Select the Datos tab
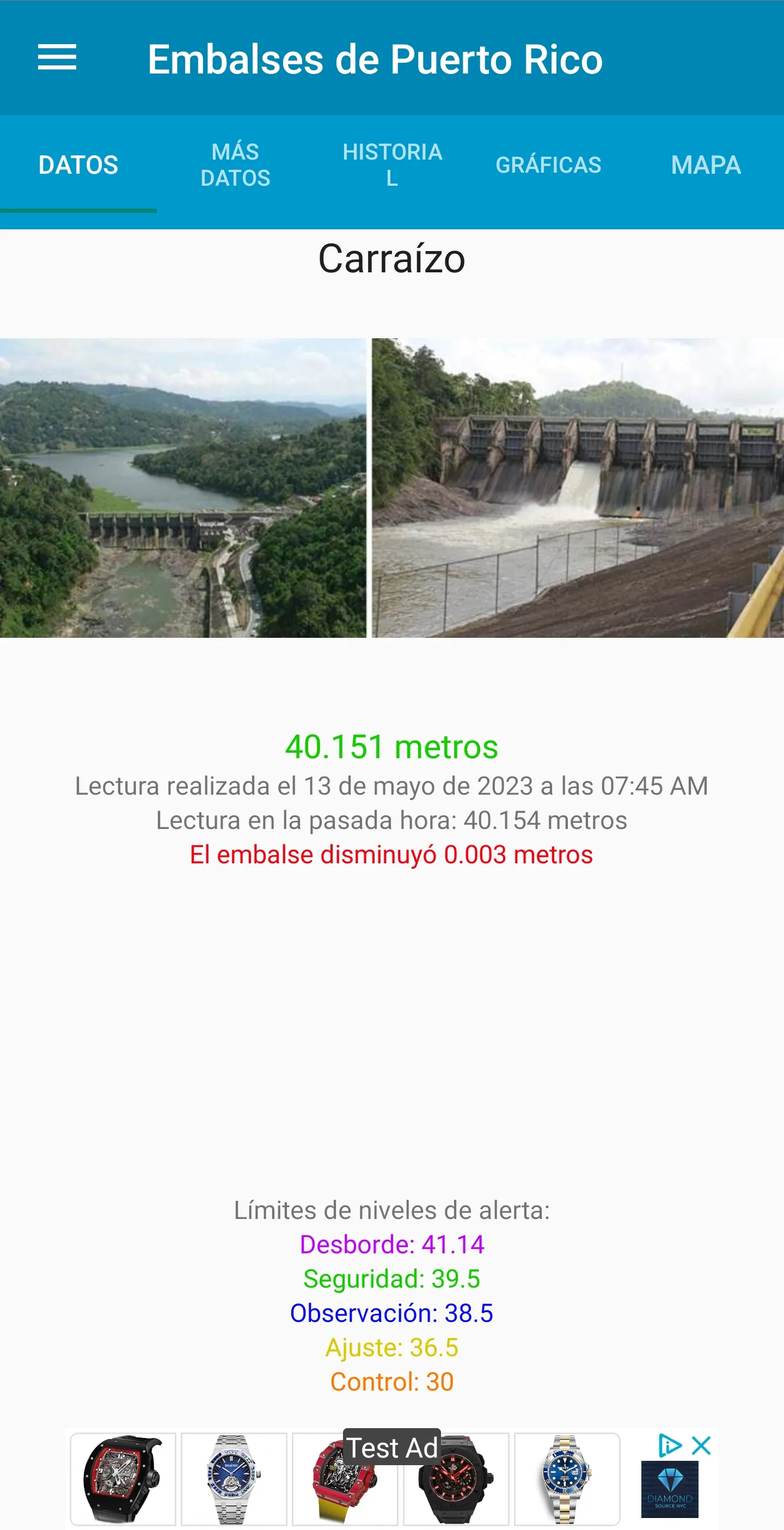 tap(78, 165)
